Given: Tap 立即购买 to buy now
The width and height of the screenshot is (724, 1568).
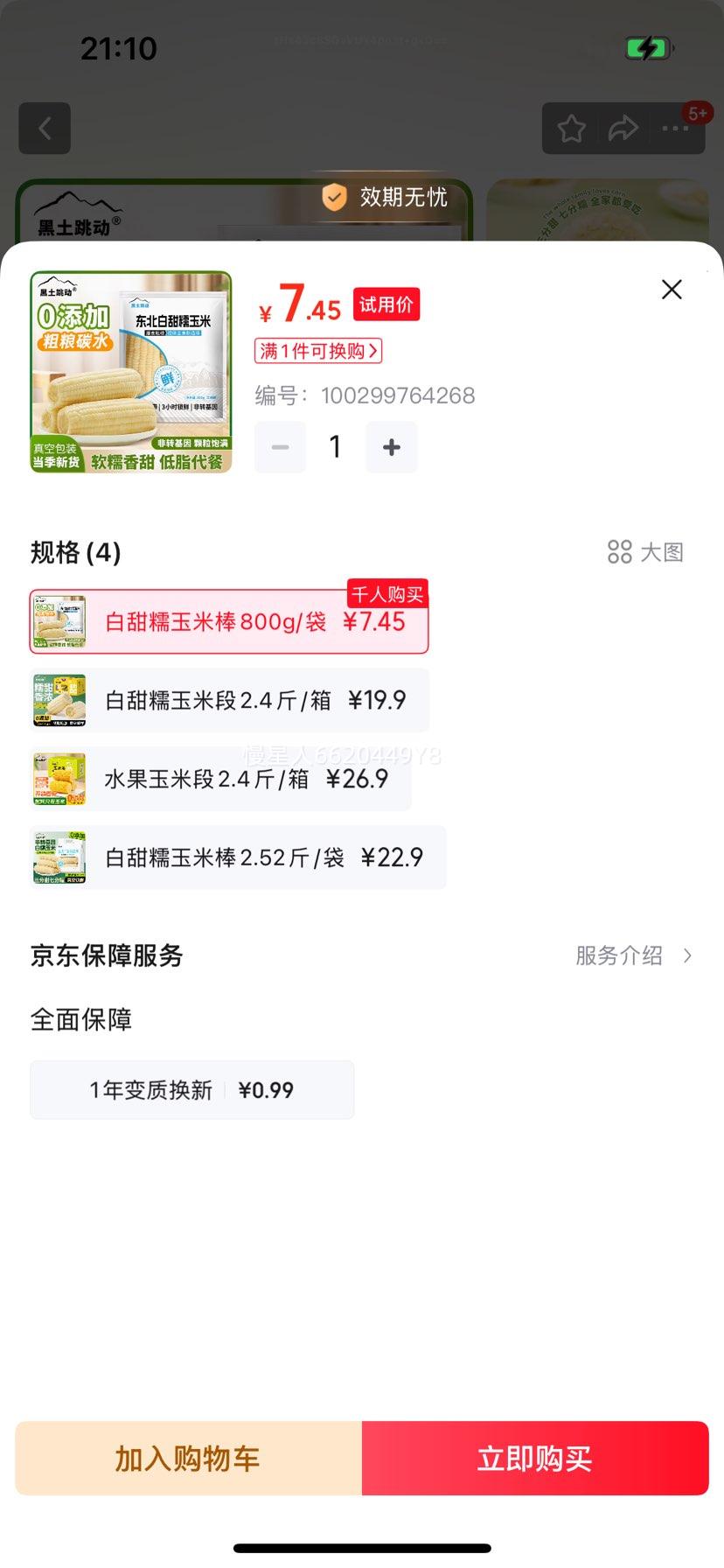Looking at the screenshot, I should pyautogui.click(x=534, y=1458).
